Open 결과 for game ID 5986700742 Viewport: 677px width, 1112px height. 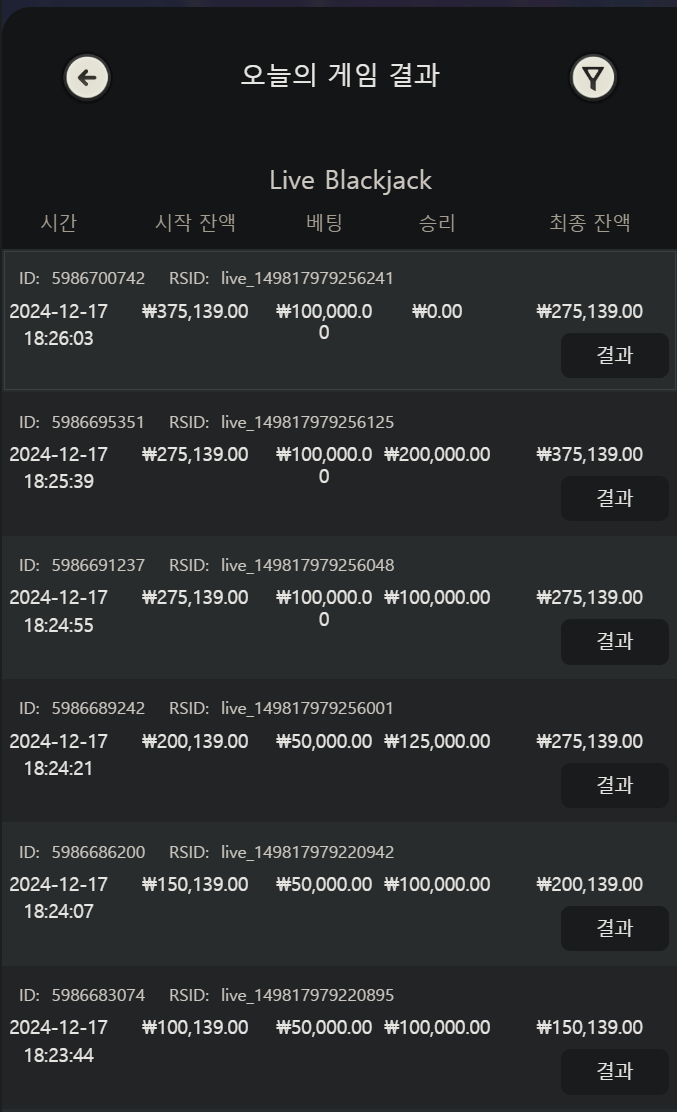click(615, 355)
